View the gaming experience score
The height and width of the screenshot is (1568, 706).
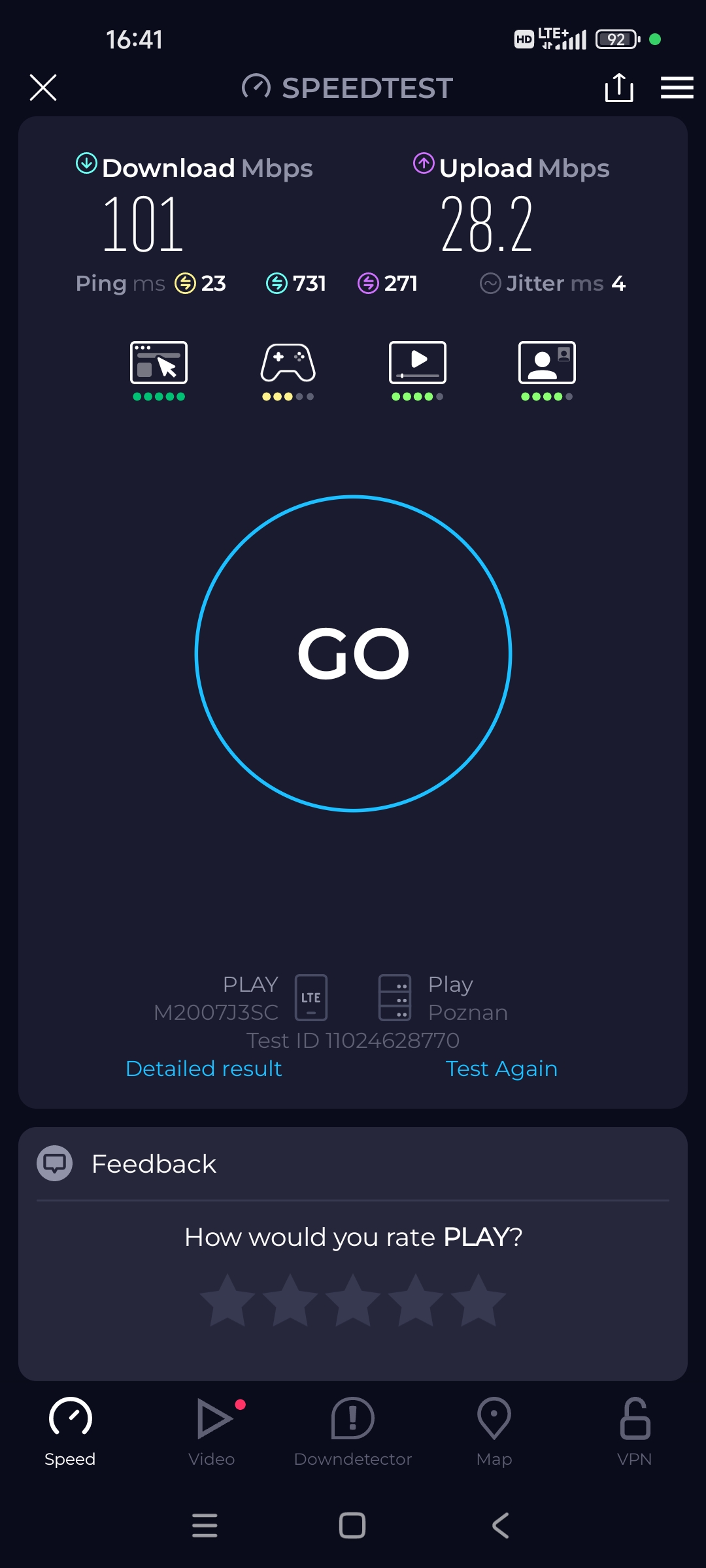click(x=288, y=369)
